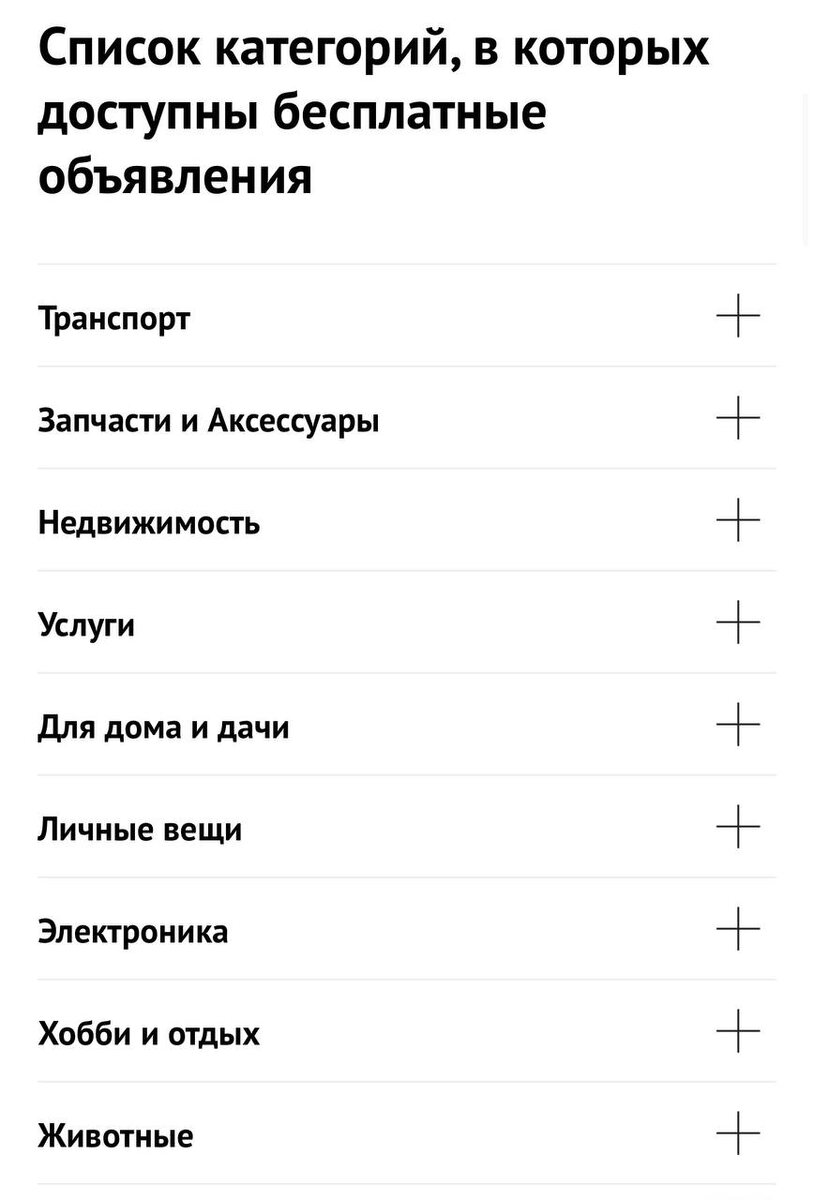Expand Недвижимость category list
The height and width of the screenshot is (1200, 814).
click(738, 521)
